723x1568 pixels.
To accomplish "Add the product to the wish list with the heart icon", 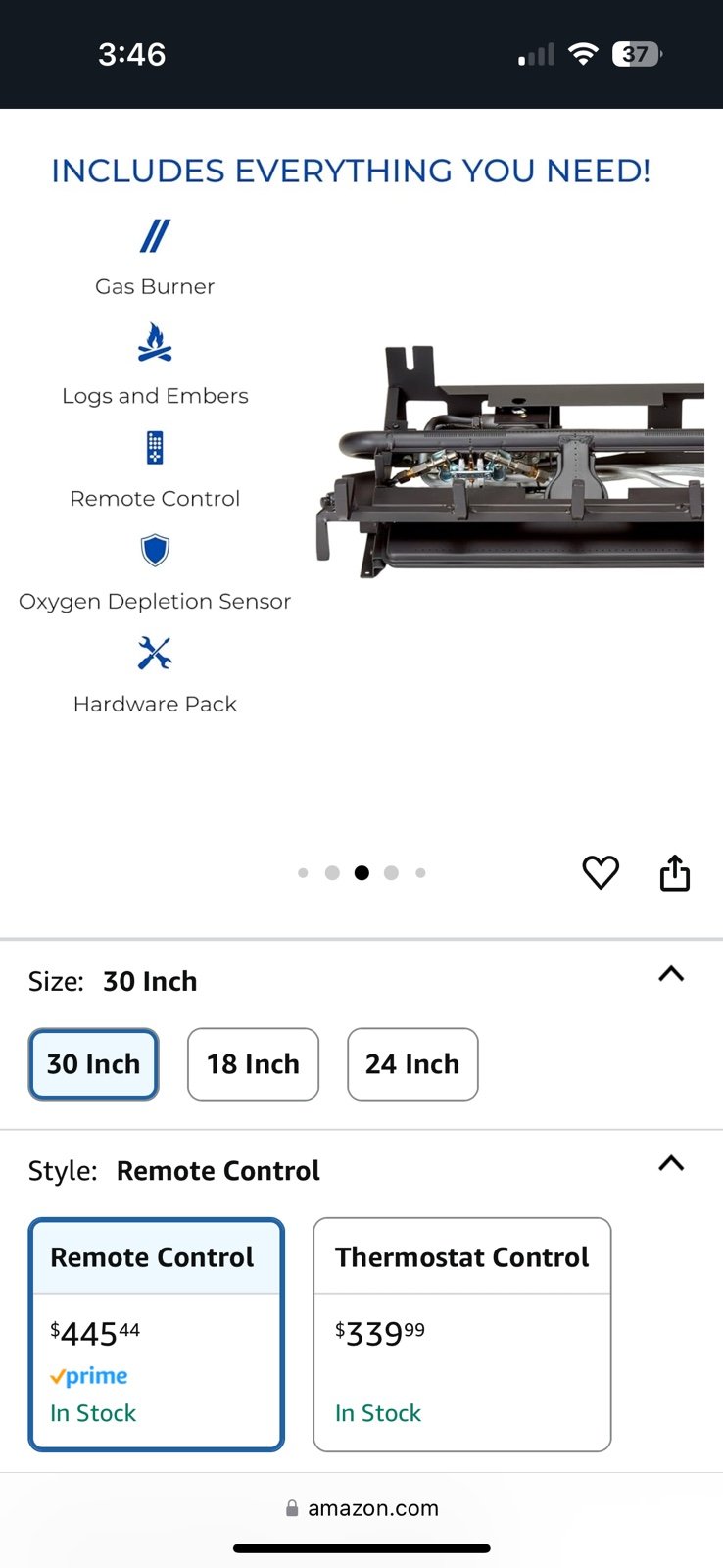I will (x=601, y=872).
